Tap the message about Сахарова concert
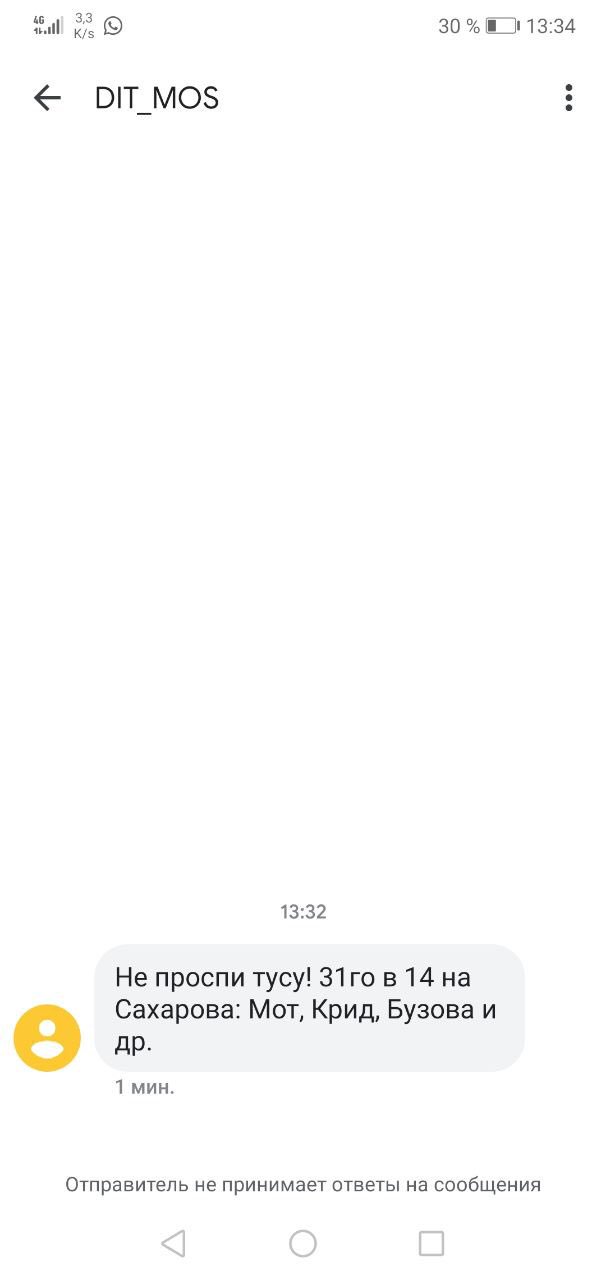 pyautogui.click(x=309, y=1008)
